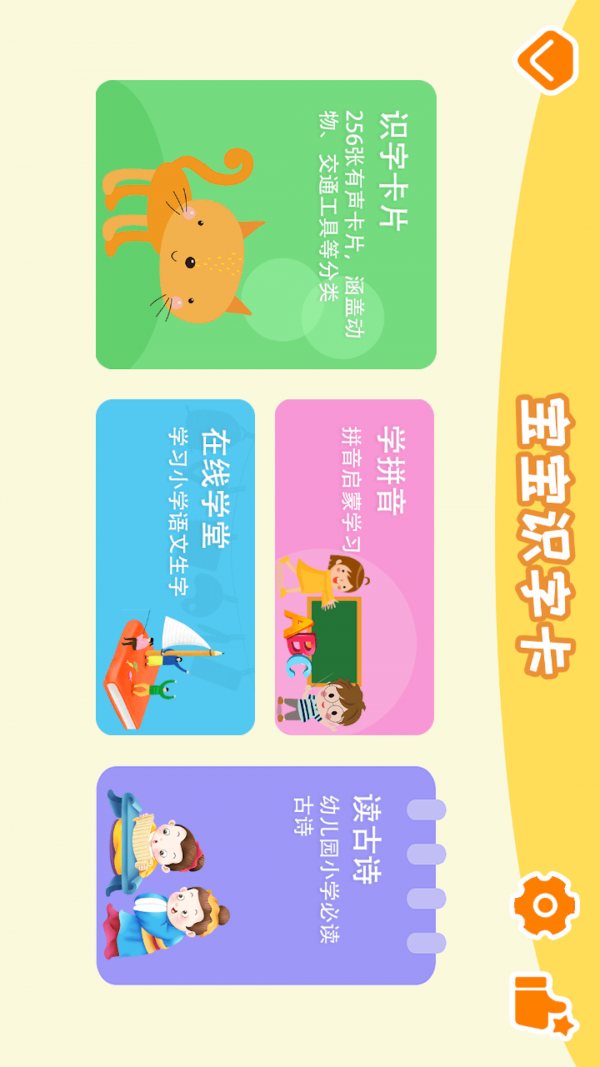The image size is (600, 1067).
Task: Open the 读古诗 ancient poems card
Action: point(266,876)
